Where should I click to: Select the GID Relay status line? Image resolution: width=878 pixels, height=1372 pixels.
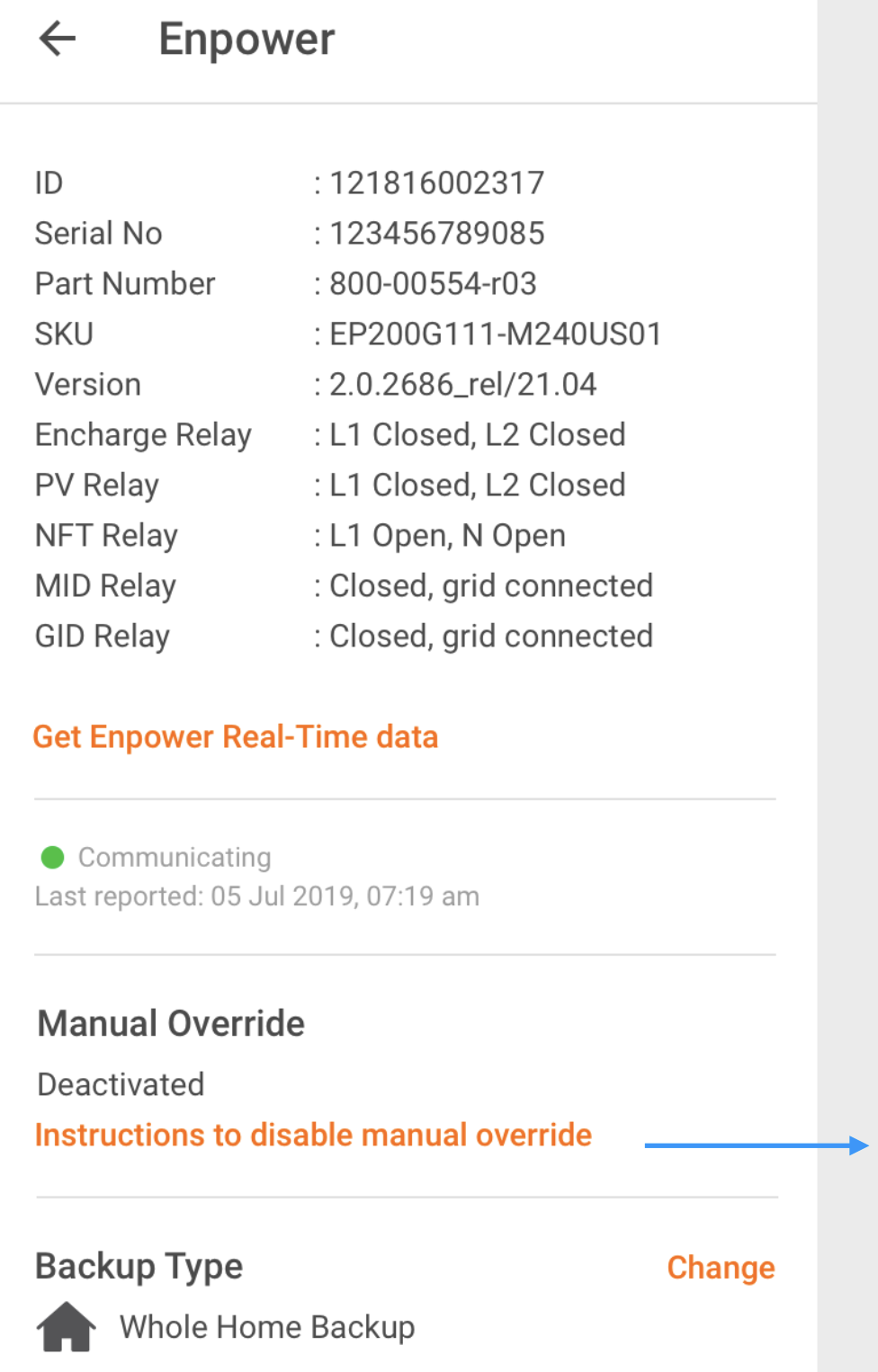pyautogui.click(x=490, y=636)
